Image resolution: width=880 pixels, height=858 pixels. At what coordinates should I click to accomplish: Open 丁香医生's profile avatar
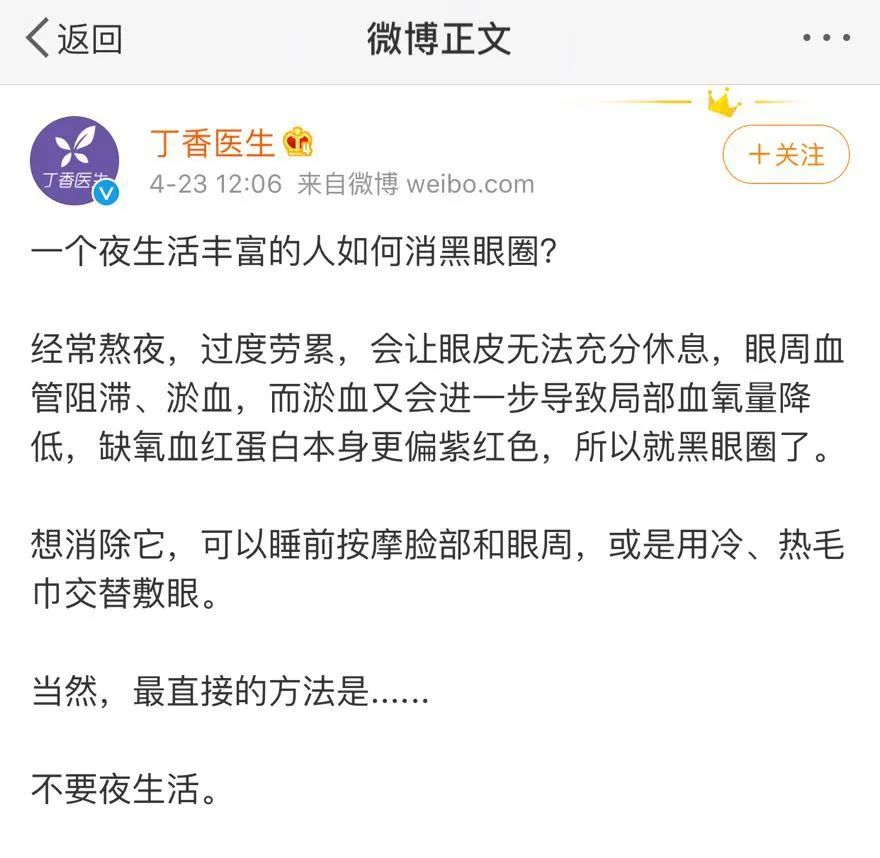(75, 160)
